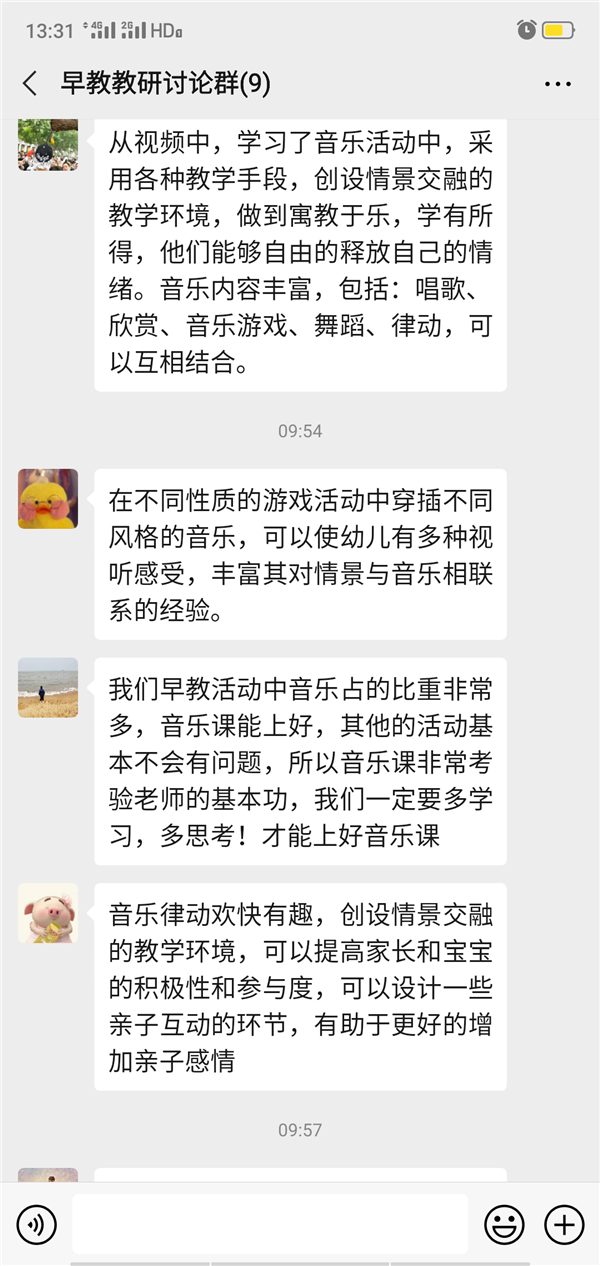
Task: Open the emoji sticker panel
Action: tap(504, 1224)
